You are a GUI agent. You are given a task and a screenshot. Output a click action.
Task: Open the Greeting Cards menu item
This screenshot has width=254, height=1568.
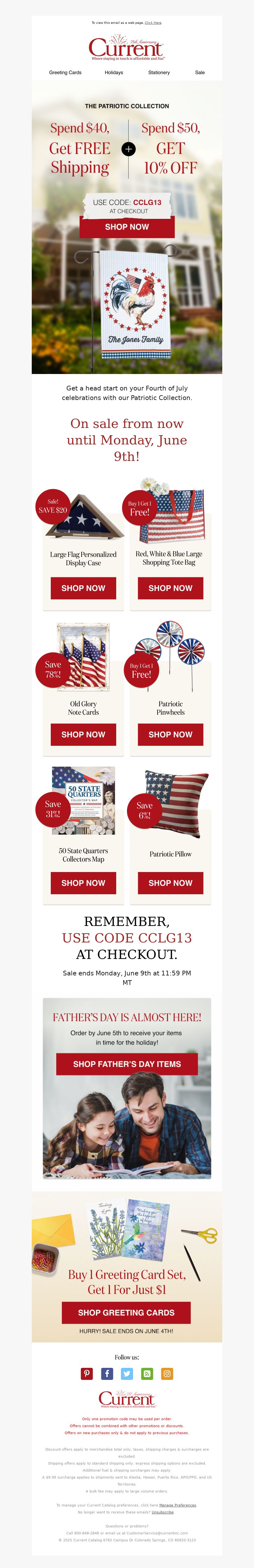tap(65, 72)
